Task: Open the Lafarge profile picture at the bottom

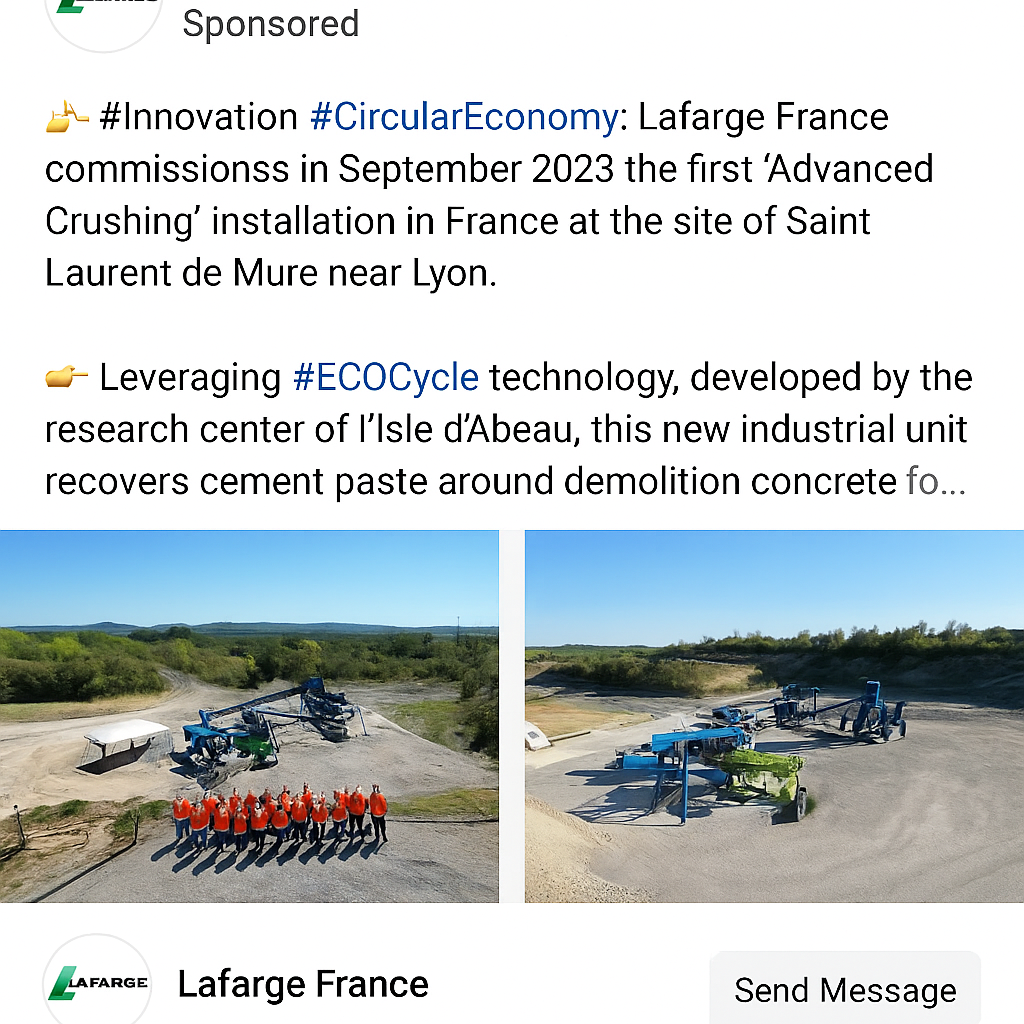Action: click(x=98, y=982)
